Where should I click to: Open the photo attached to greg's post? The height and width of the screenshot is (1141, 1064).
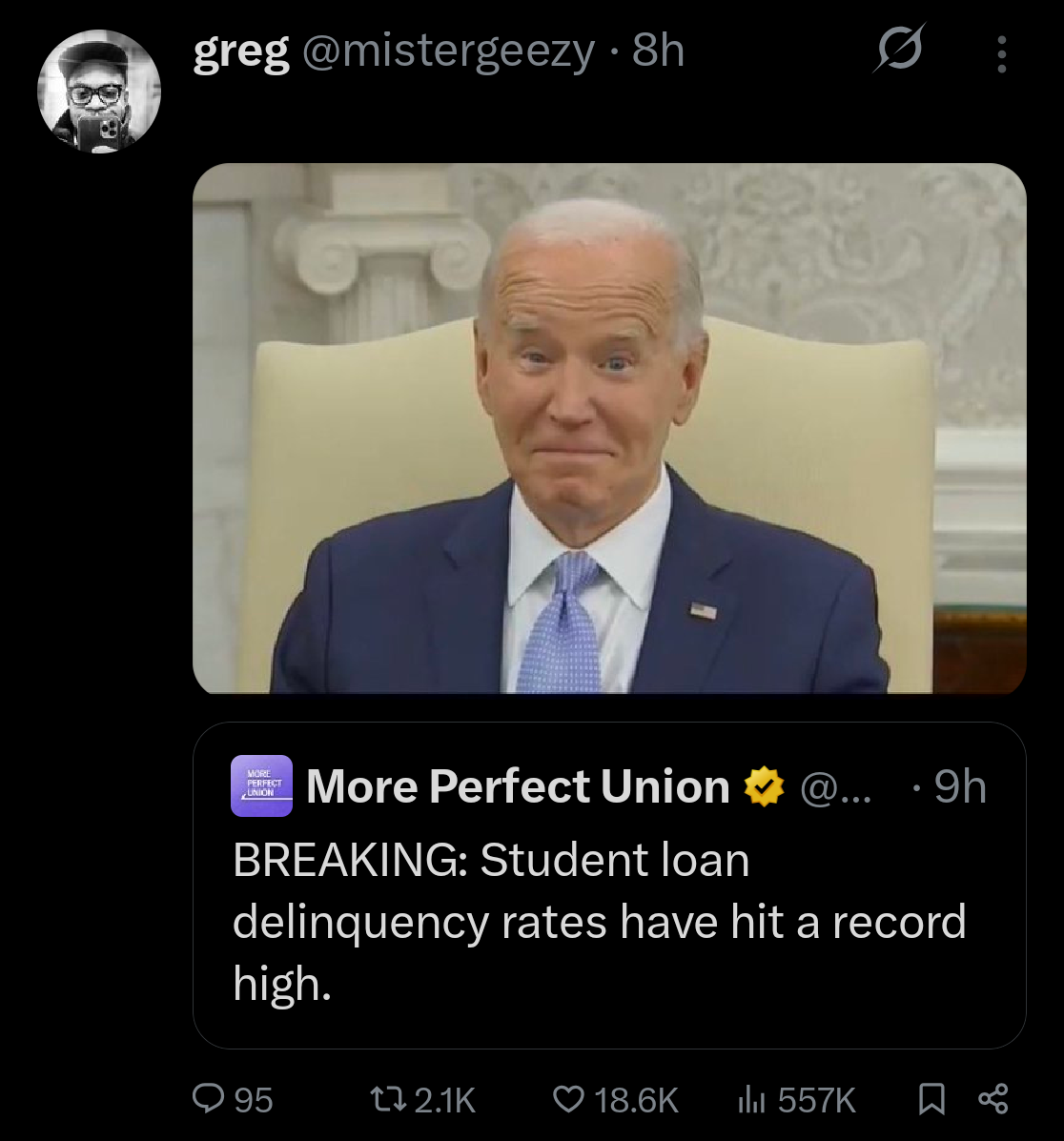click(x=608, y=427)
